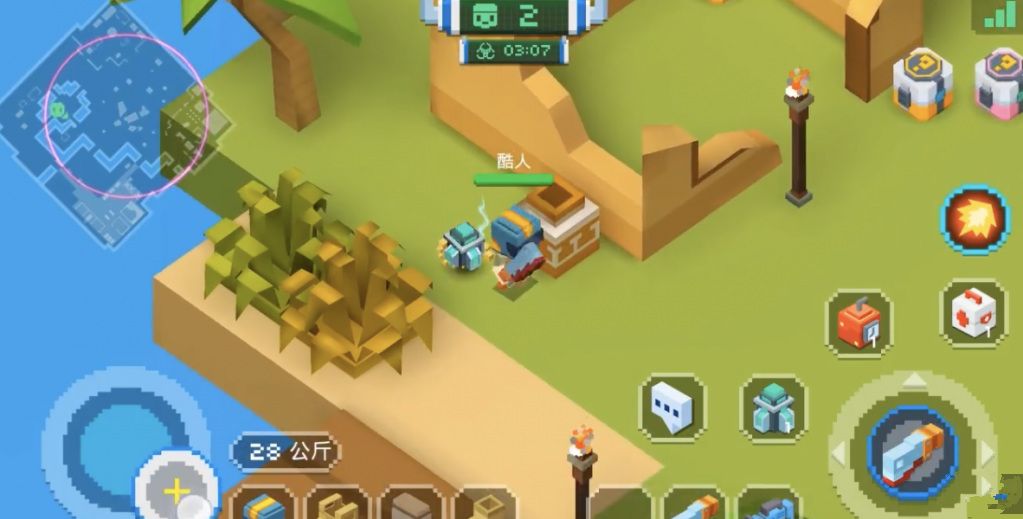Tap the orange hexagon supply box icon
The width and height of the screenshot is (1023, 519).
pyautogui.click(x=922, y=83)
